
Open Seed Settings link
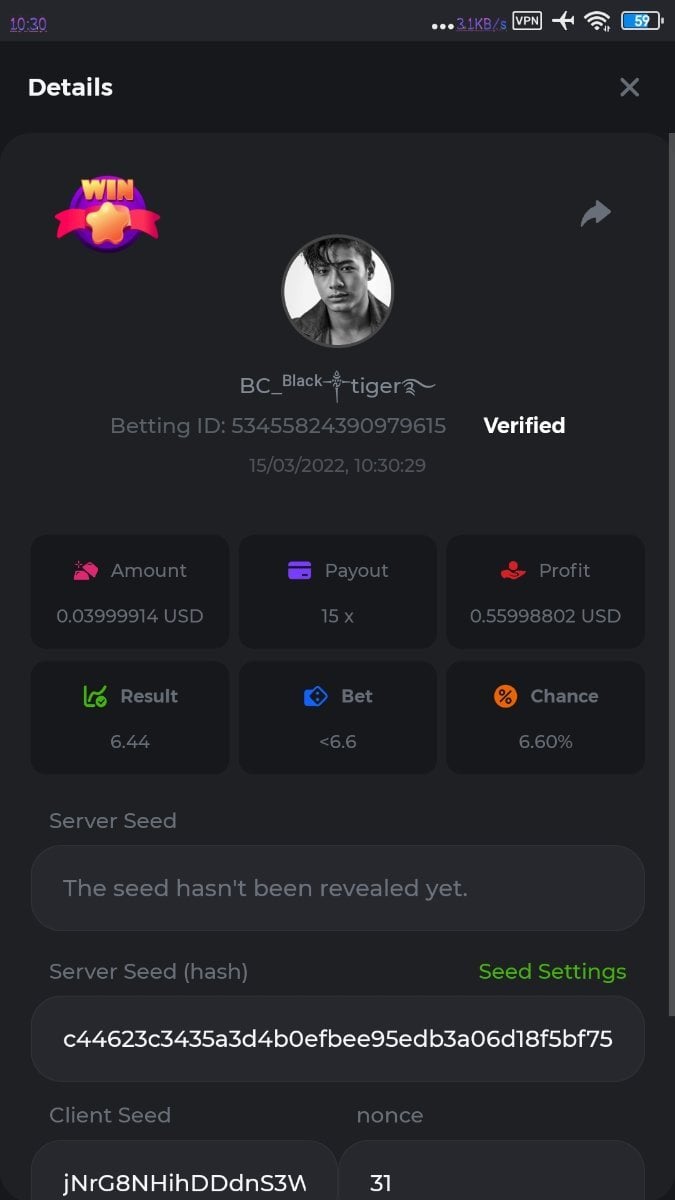pos(552,971)
